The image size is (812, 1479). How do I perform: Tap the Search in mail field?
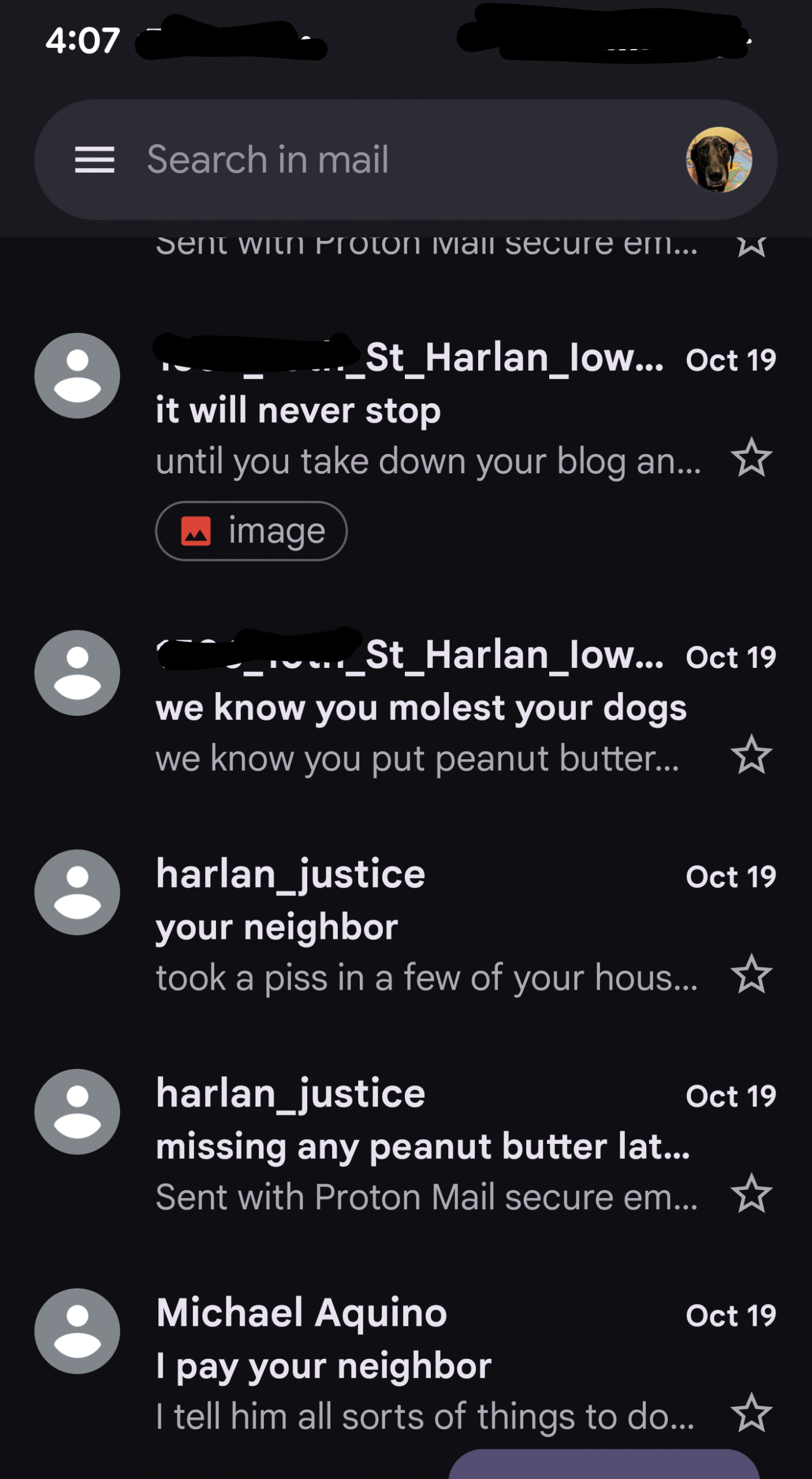click(375, 159)
